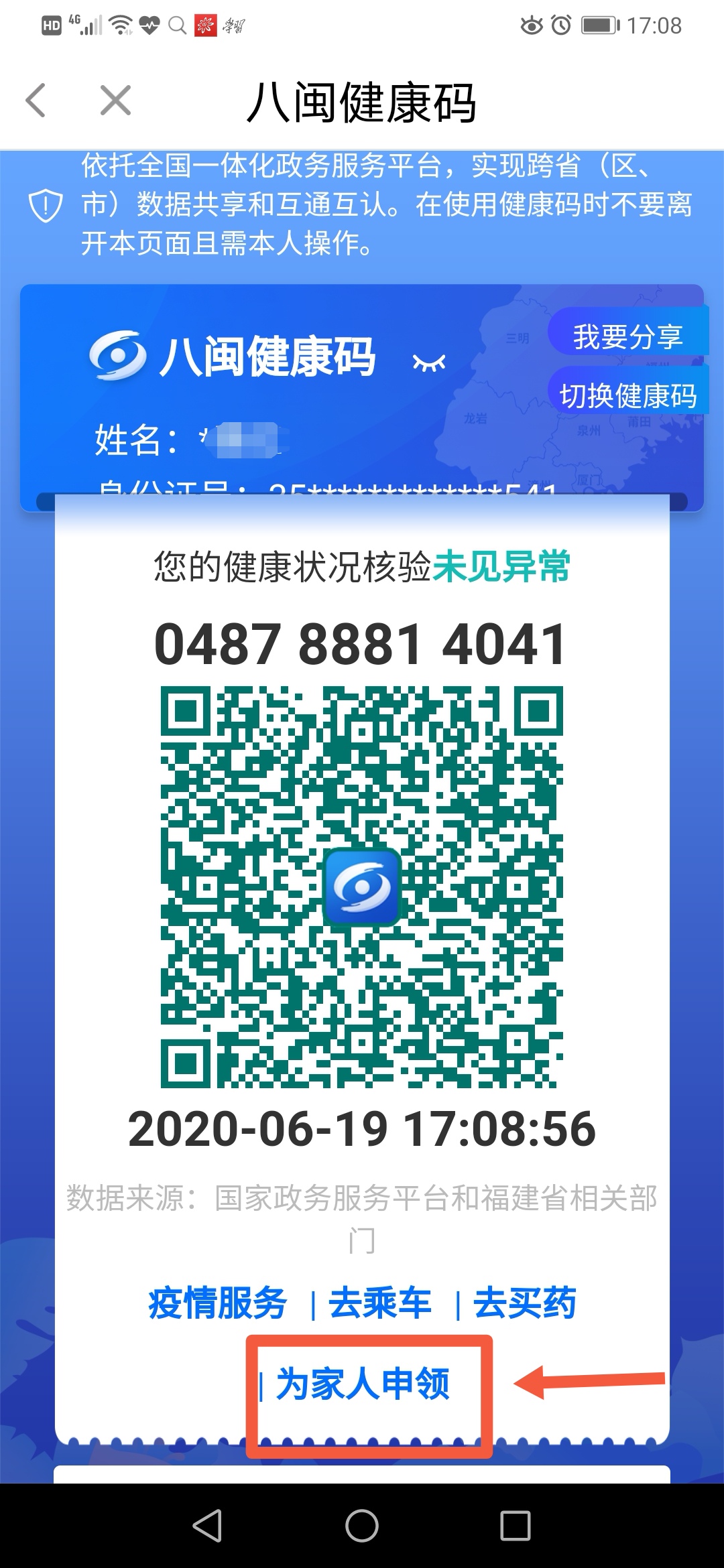Toggle the eye icon to reveal name
This screenshot has height=1568, width=724.
(429, 363)
